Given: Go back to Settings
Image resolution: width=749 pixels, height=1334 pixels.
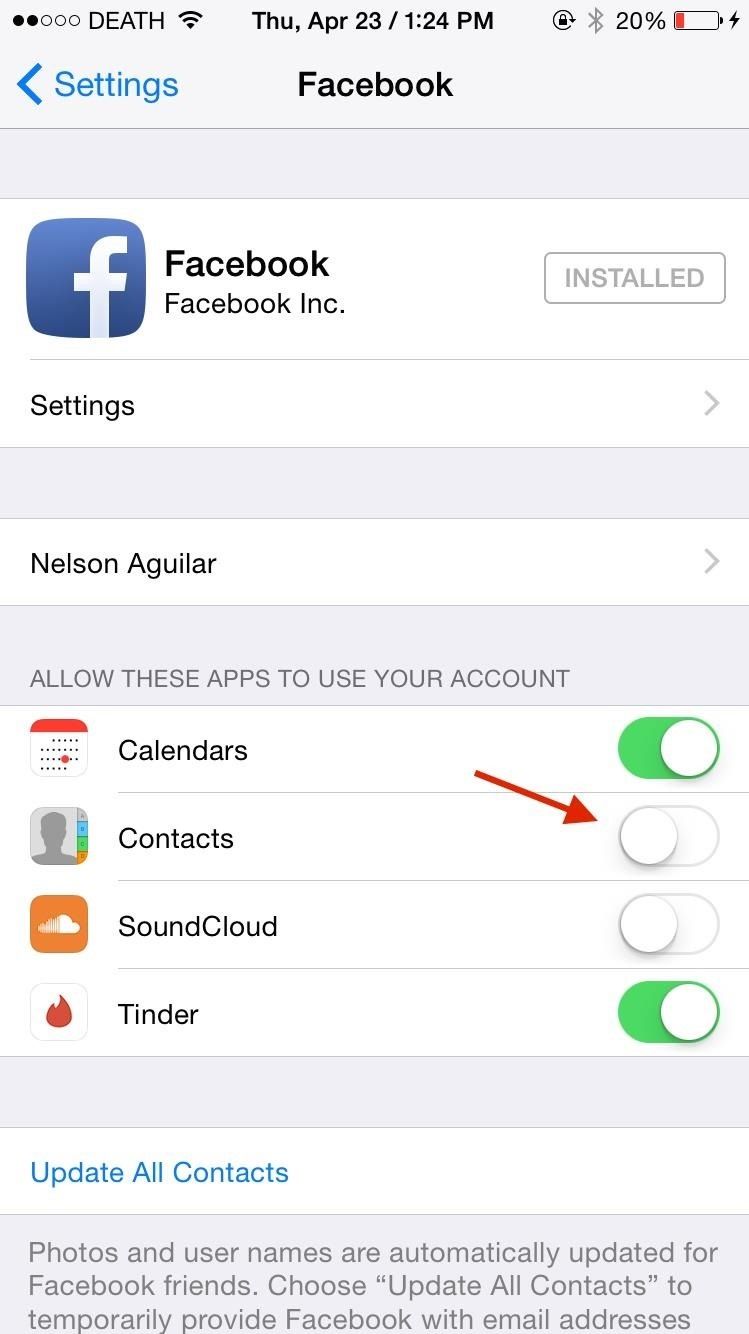Looking at the screenshot, I should click(x=97, y=85).
